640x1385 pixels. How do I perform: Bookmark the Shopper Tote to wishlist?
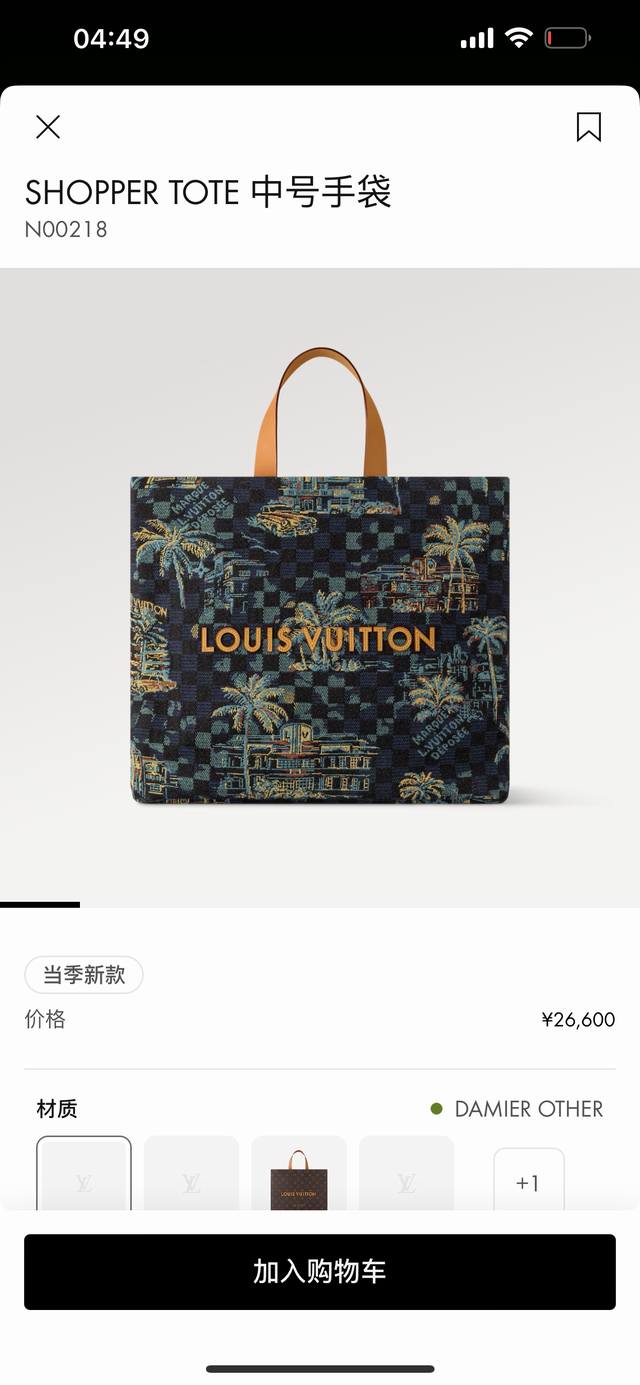pos(588,127)
